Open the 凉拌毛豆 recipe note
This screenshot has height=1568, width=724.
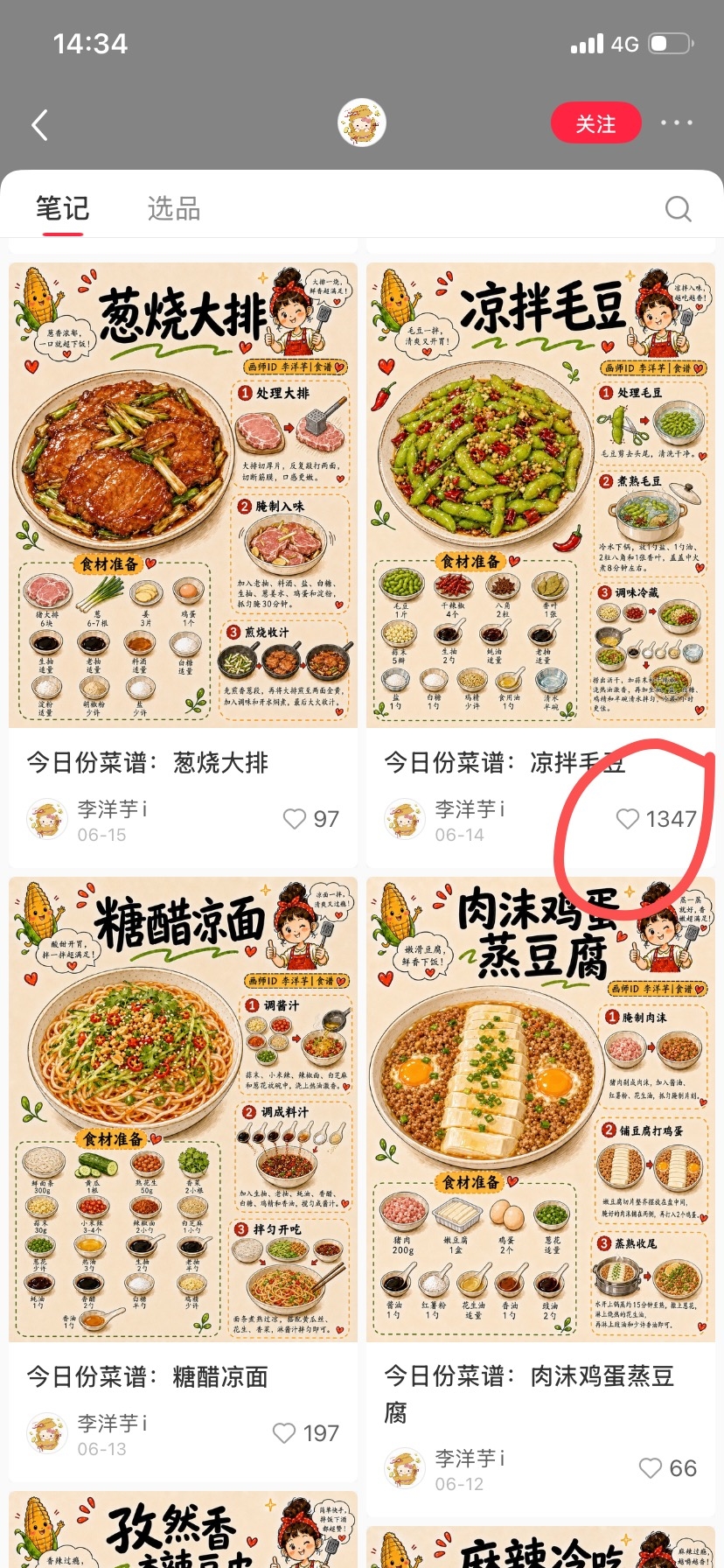pyautogui.click(x=540, y=495)
